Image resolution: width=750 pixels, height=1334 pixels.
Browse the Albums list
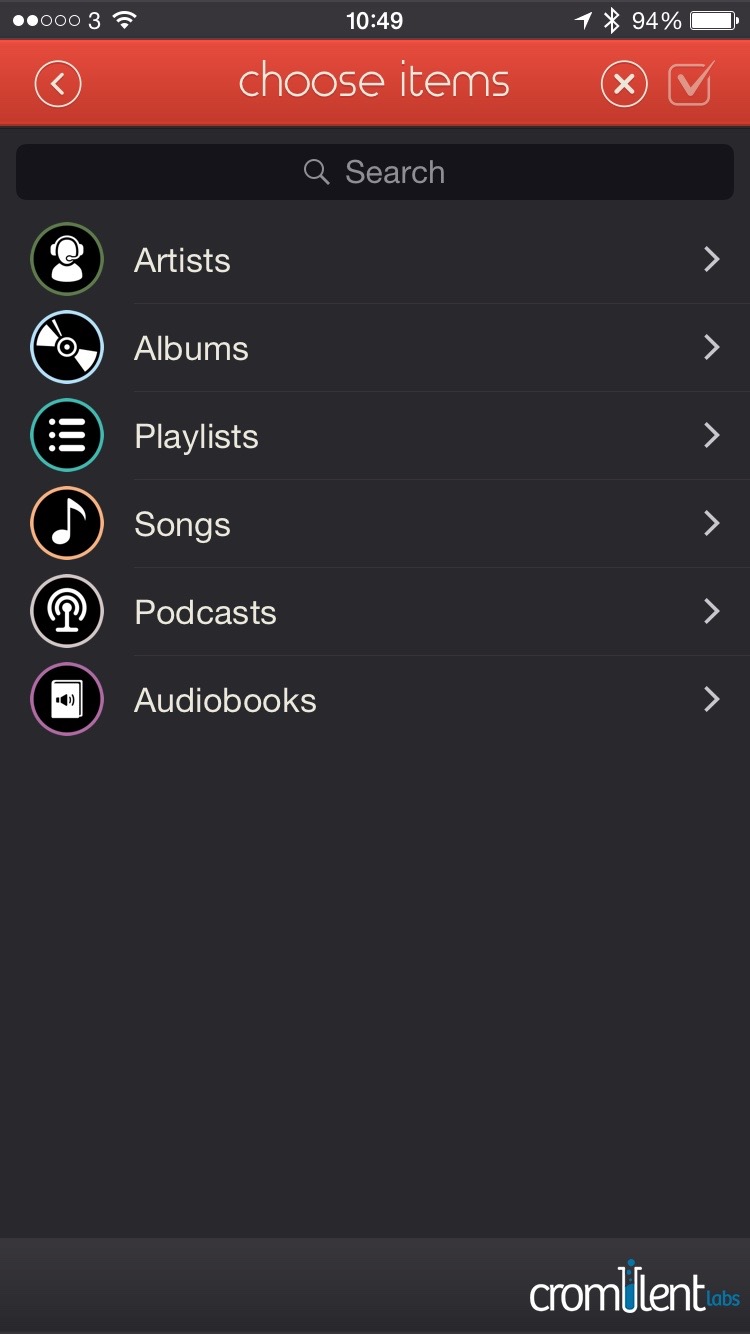coord(375,348)
